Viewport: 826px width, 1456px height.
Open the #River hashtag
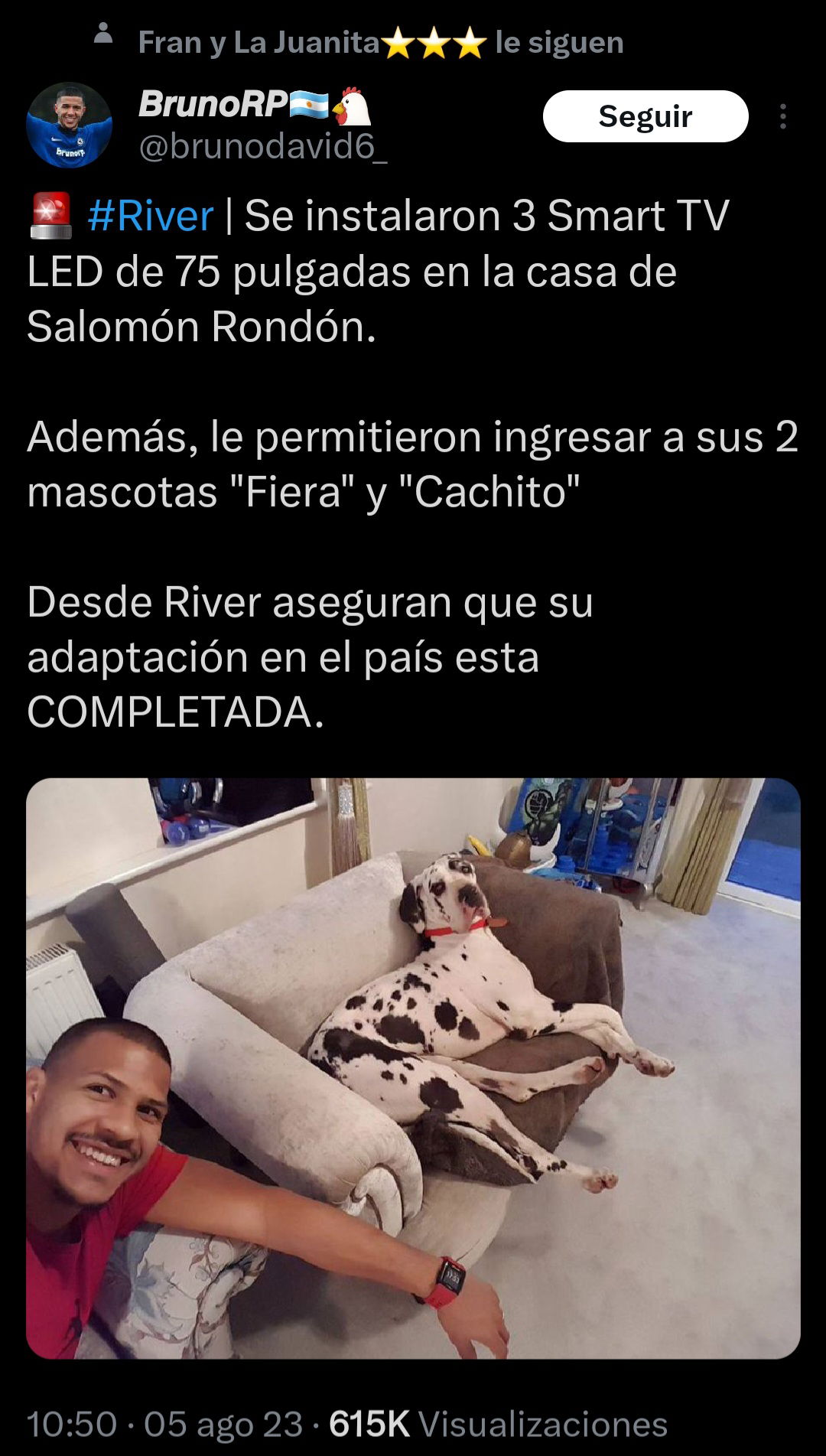(150, 216)
